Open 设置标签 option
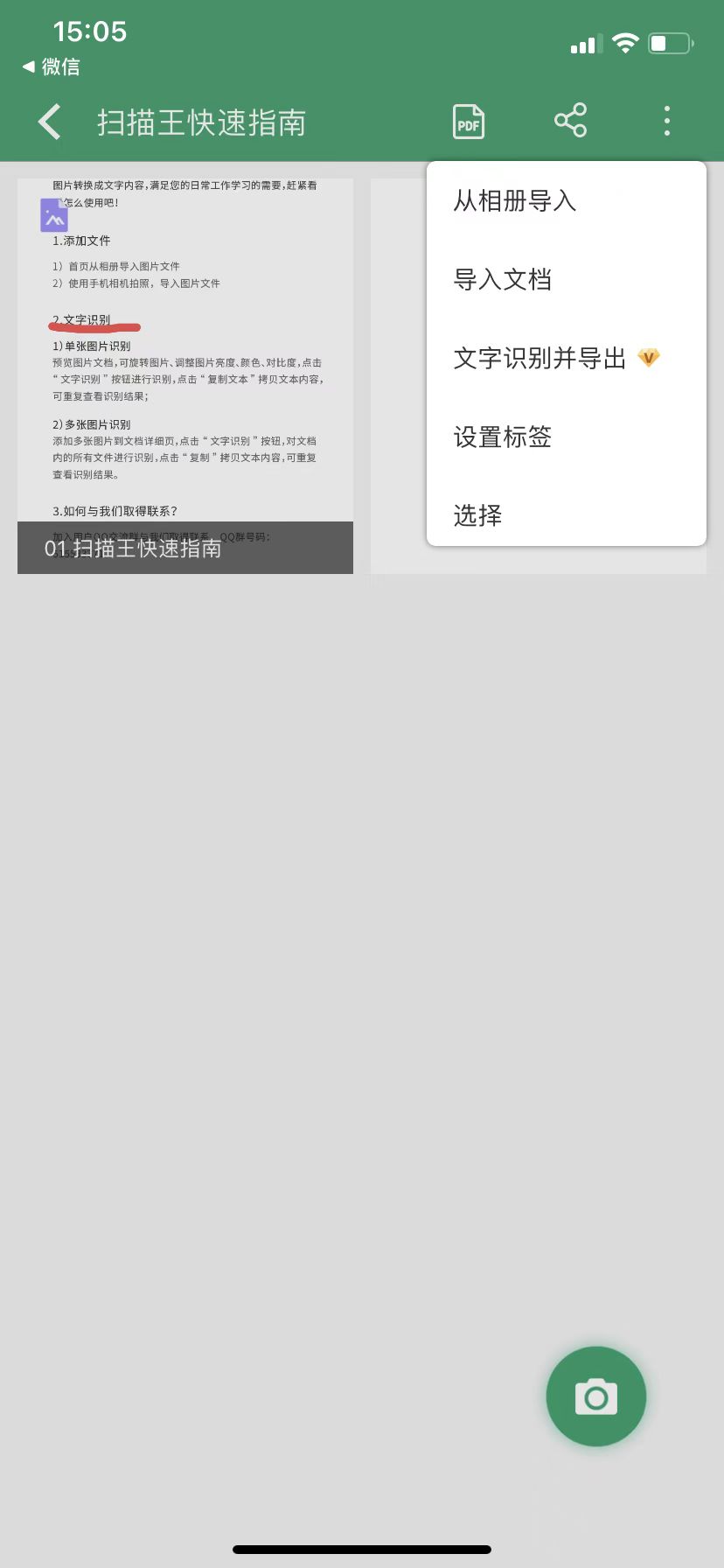This screenshot has height=1568, width=724. 503,437
